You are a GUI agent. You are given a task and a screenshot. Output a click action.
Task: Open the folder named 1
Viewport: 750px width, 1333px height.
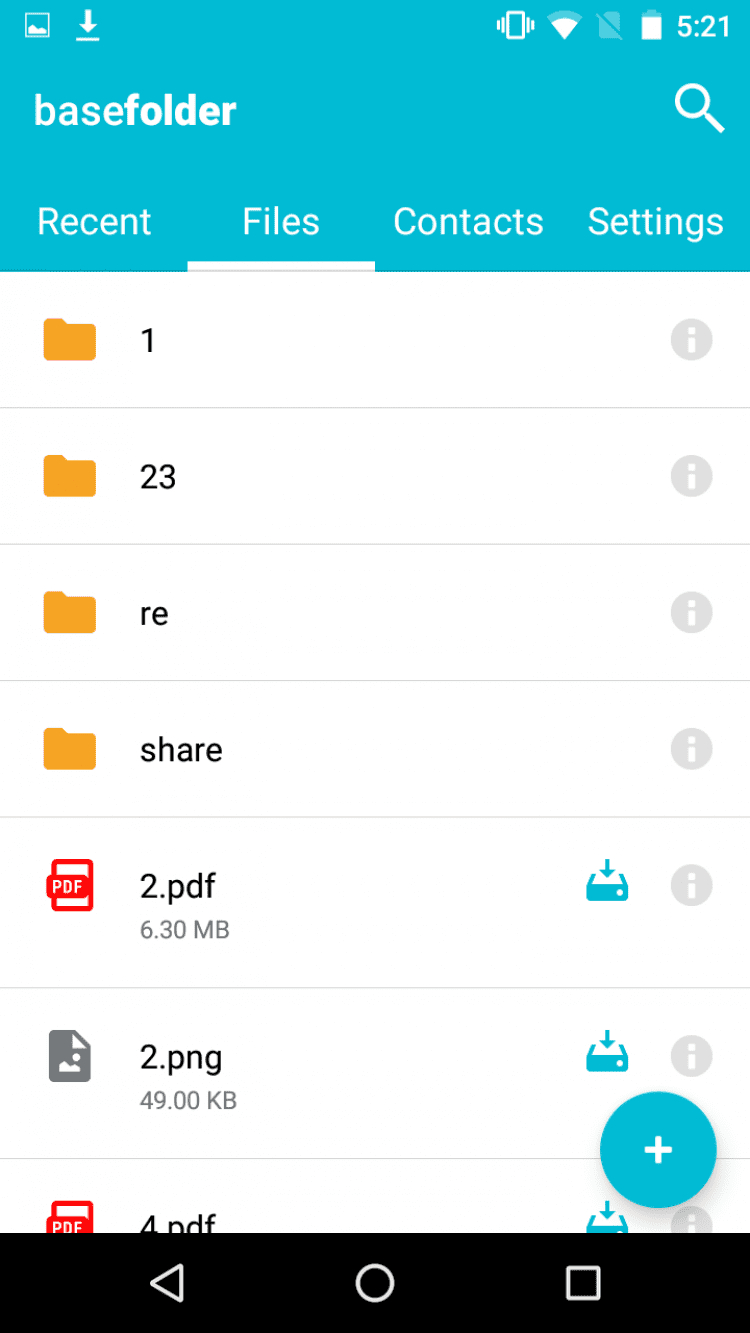(148, 340)
